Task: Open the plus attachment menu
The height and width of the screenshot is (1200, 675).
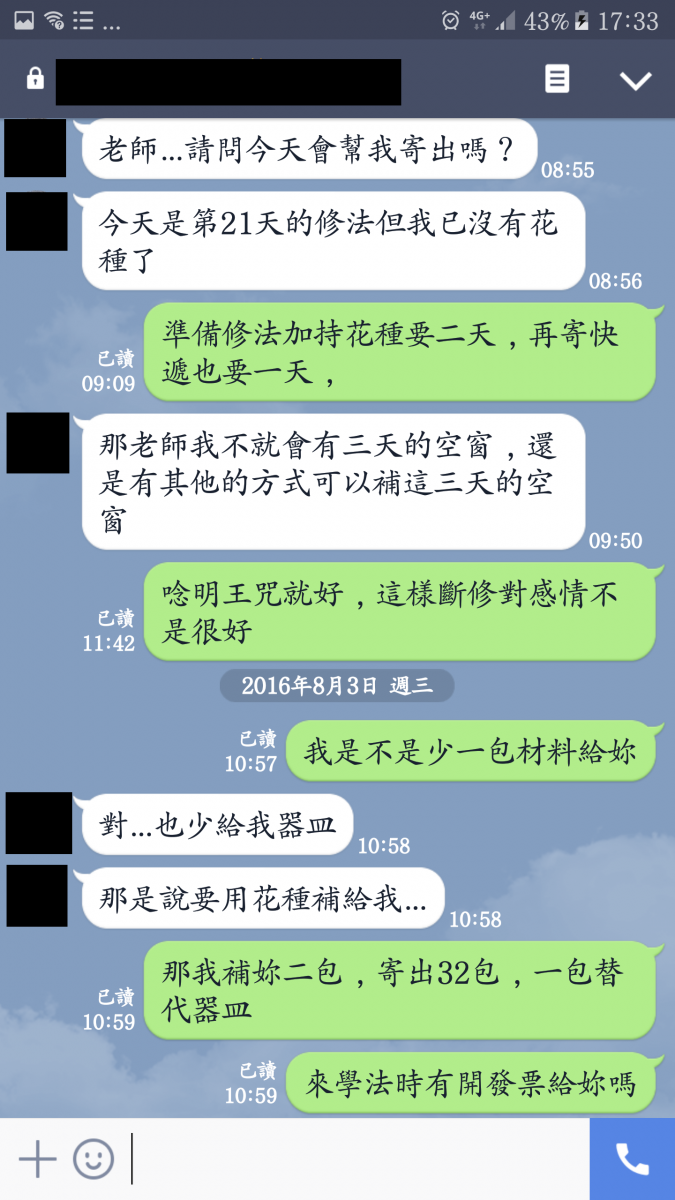Action: [37, 1159]
